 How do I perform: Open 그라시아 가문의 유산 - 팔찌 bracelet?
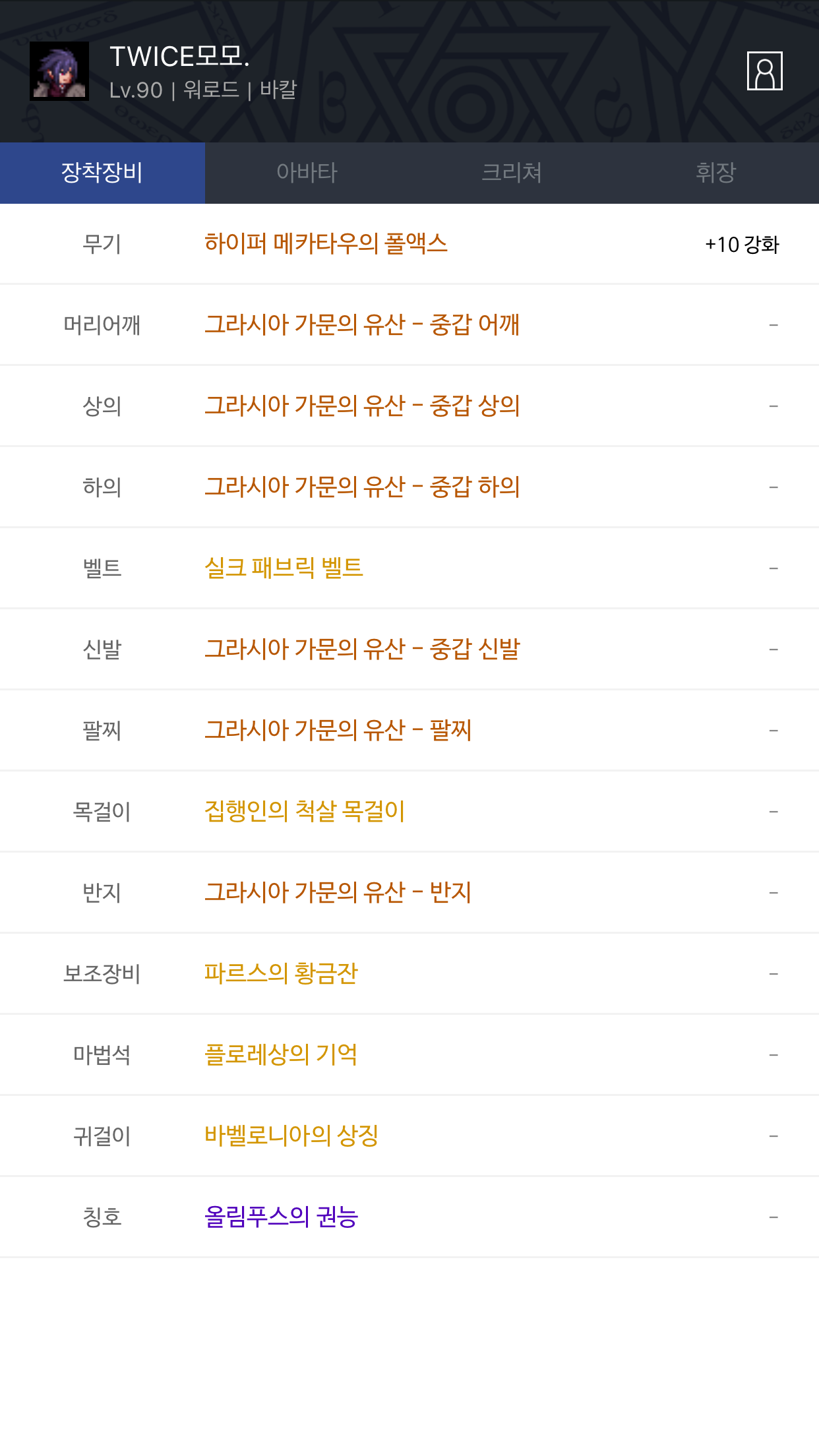coord(338,731)
